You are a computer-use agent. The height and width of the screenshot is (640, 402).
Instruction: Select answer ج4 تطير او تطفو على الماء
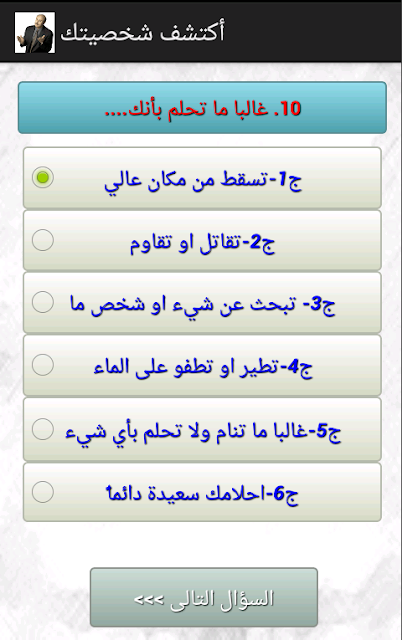pos(202,365)
